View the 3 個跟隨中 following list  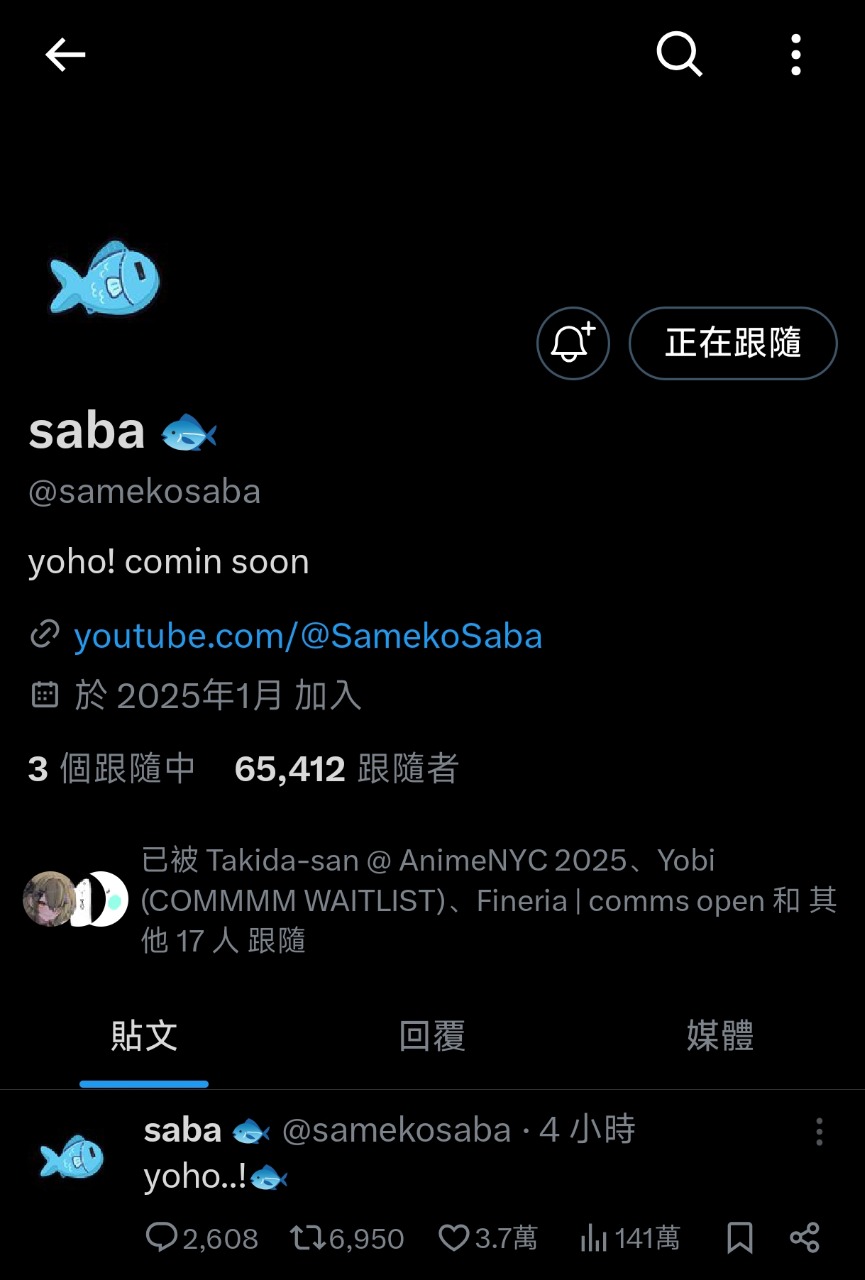point(111,769)
